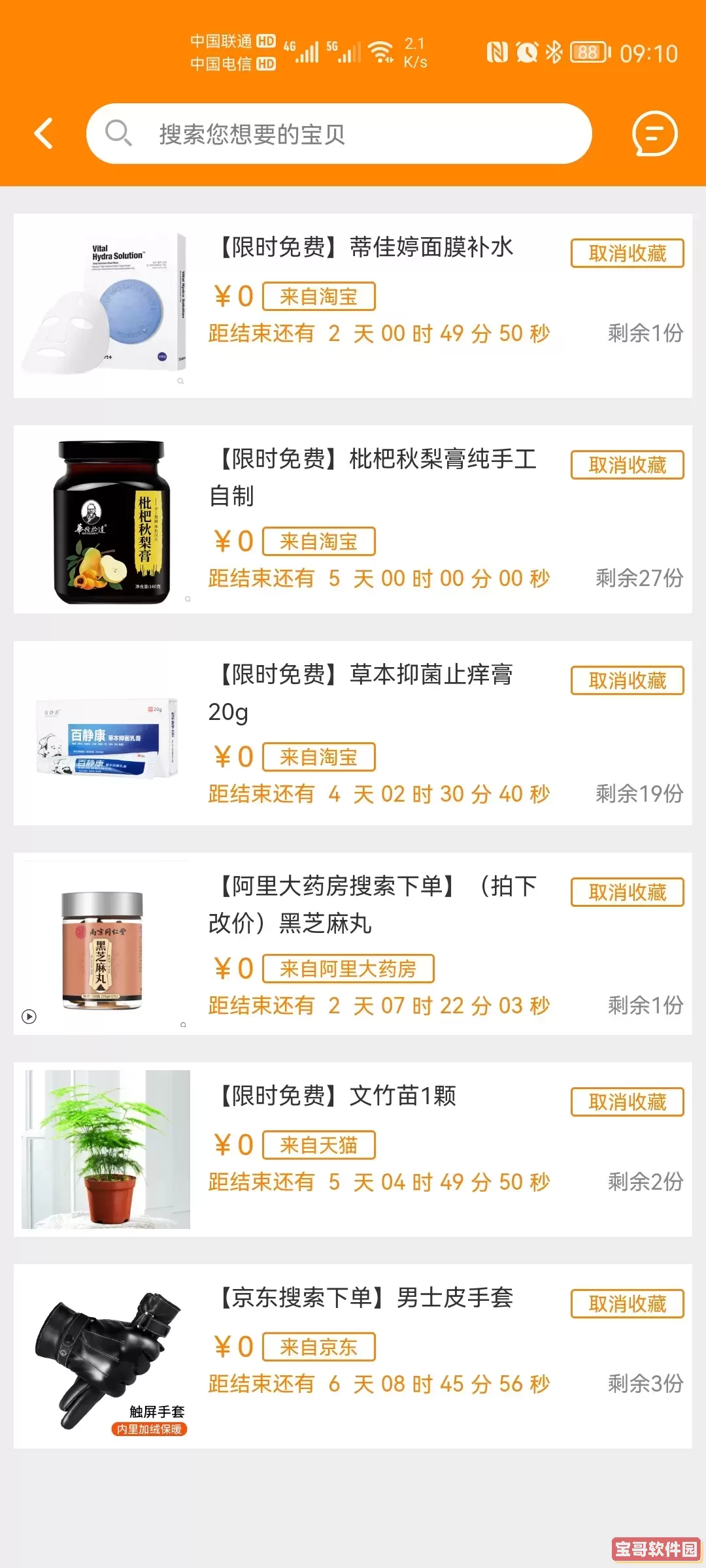This screenshot has height=1568, width=706.
Task: Tap the 来自淘宝 tag on the face mask
Action: tap(319, 295)
